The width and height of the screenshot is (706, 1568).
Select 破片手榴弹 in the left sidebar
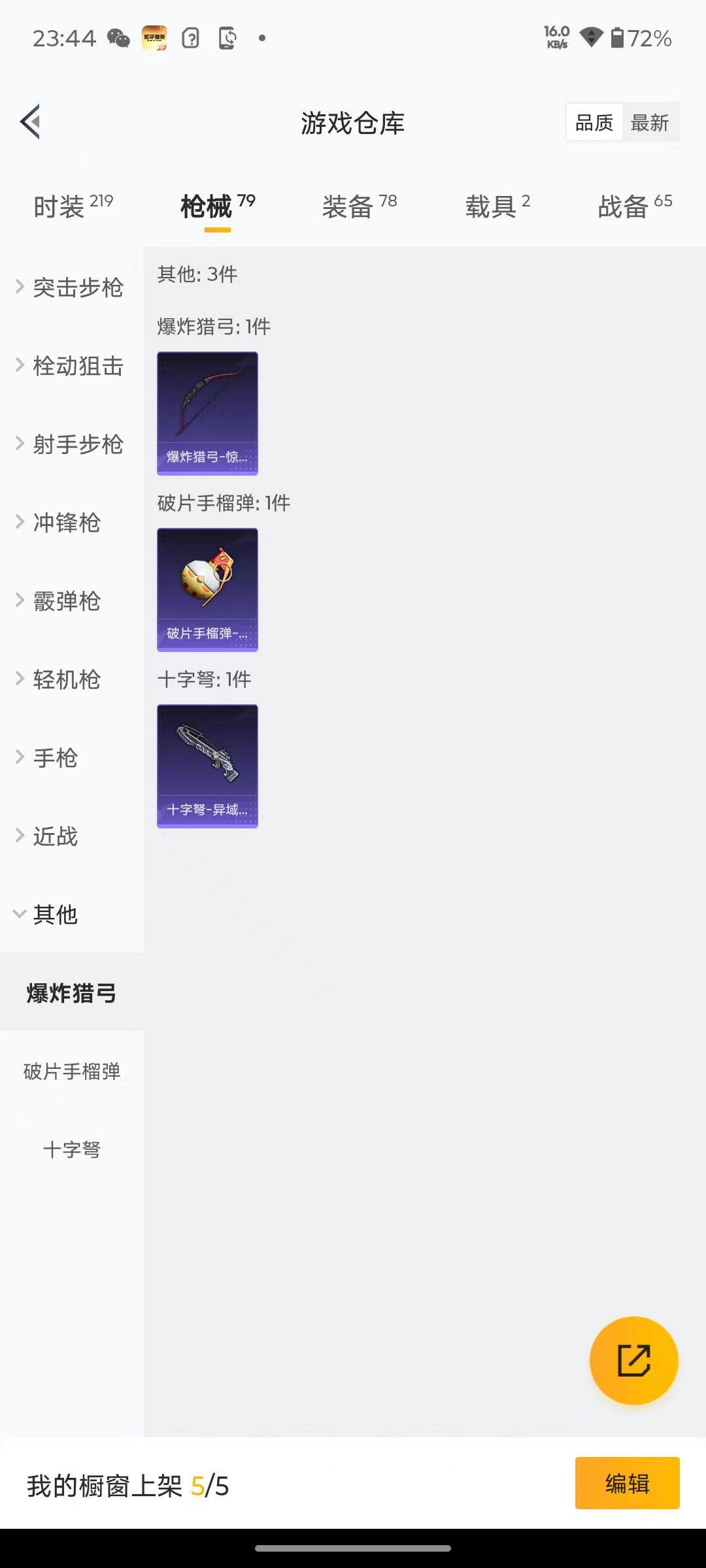click(72, 1071)
